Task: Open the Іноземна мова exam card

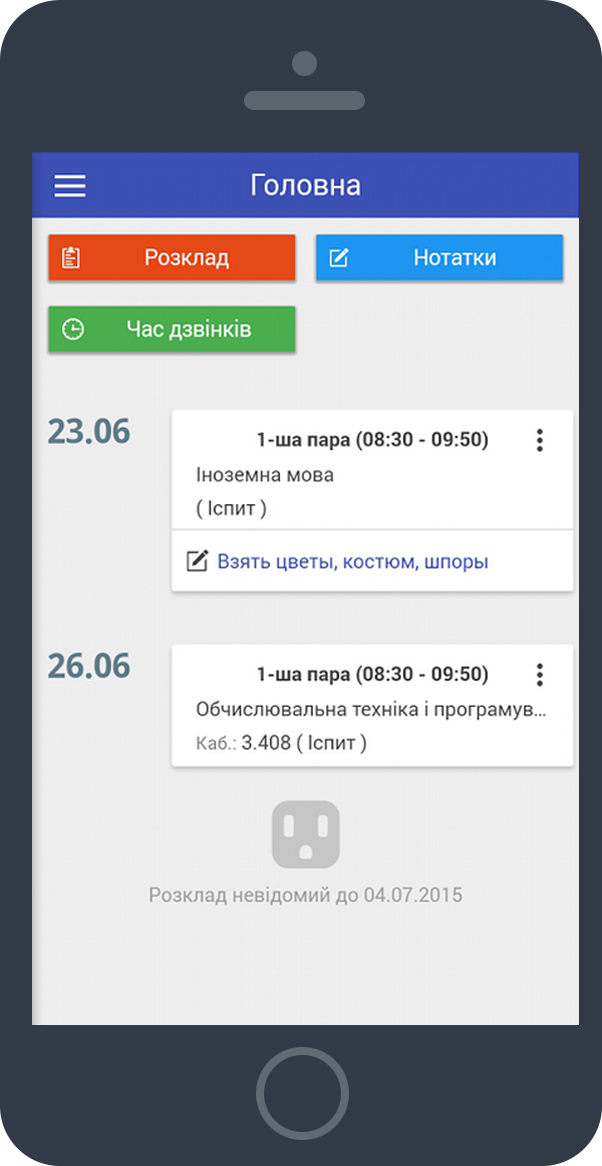Action: pos(372,470)
